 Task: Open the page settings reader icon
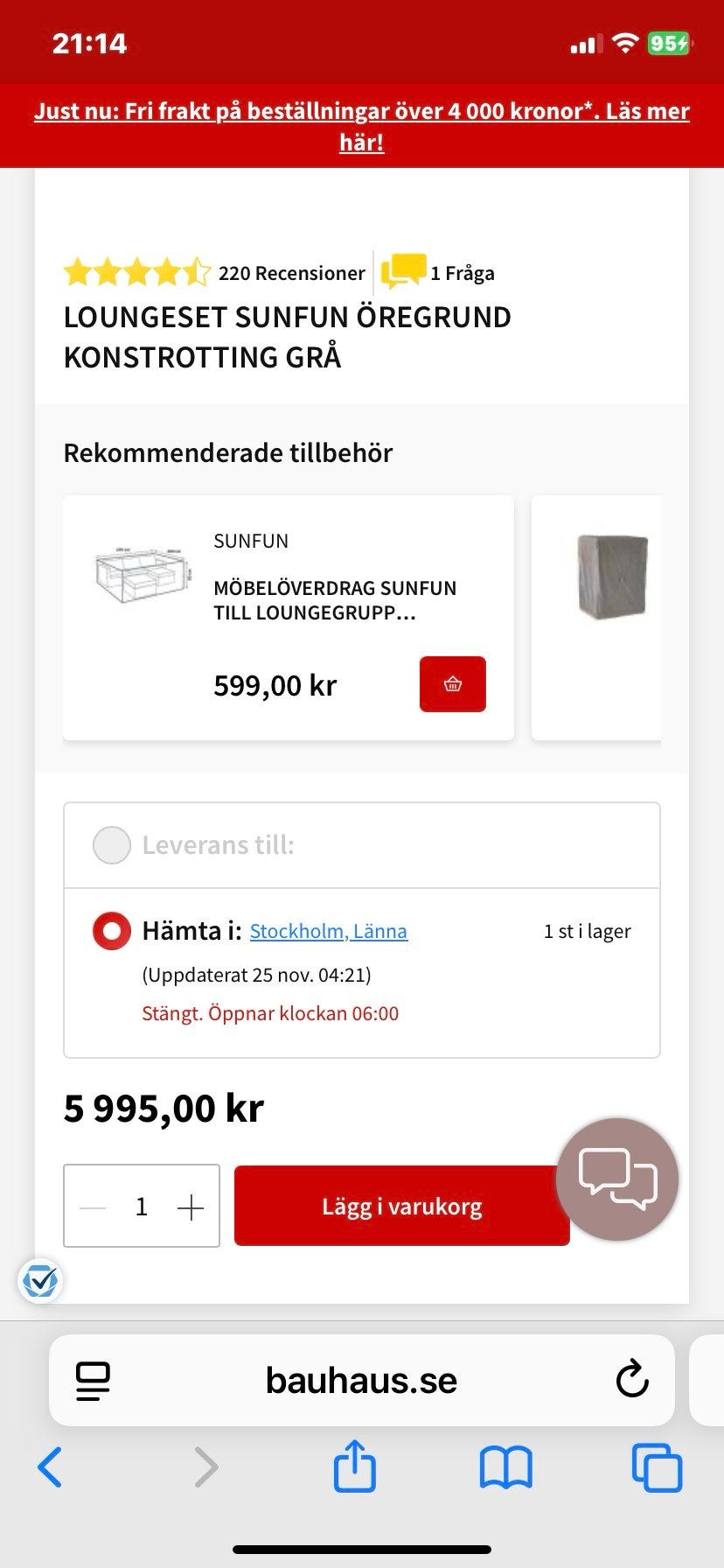pos(92,1381)
